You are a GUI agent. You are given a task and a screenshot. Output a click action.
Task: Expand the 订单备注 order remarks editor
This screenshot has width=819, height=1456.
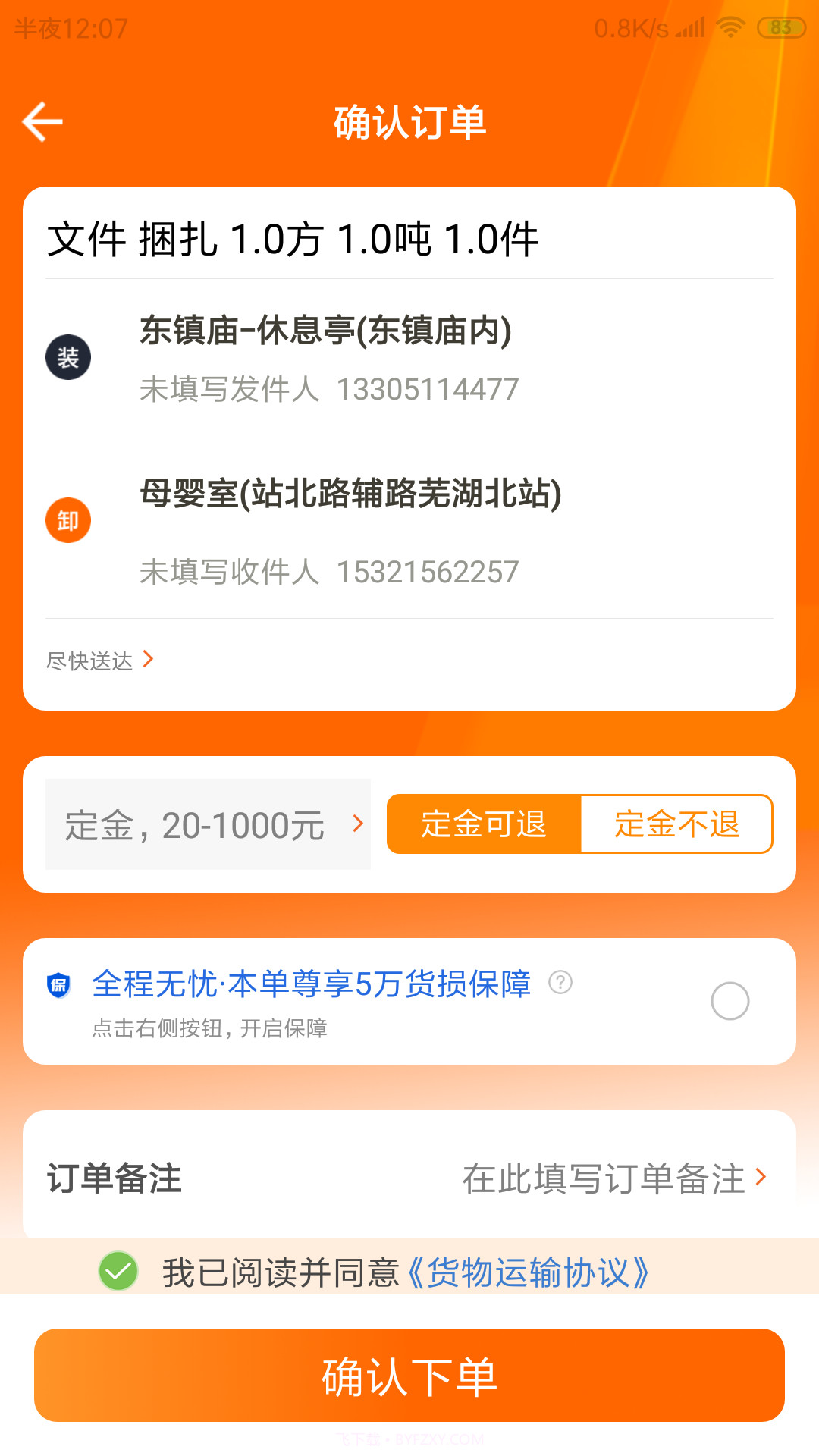(x=614, y=1176)
